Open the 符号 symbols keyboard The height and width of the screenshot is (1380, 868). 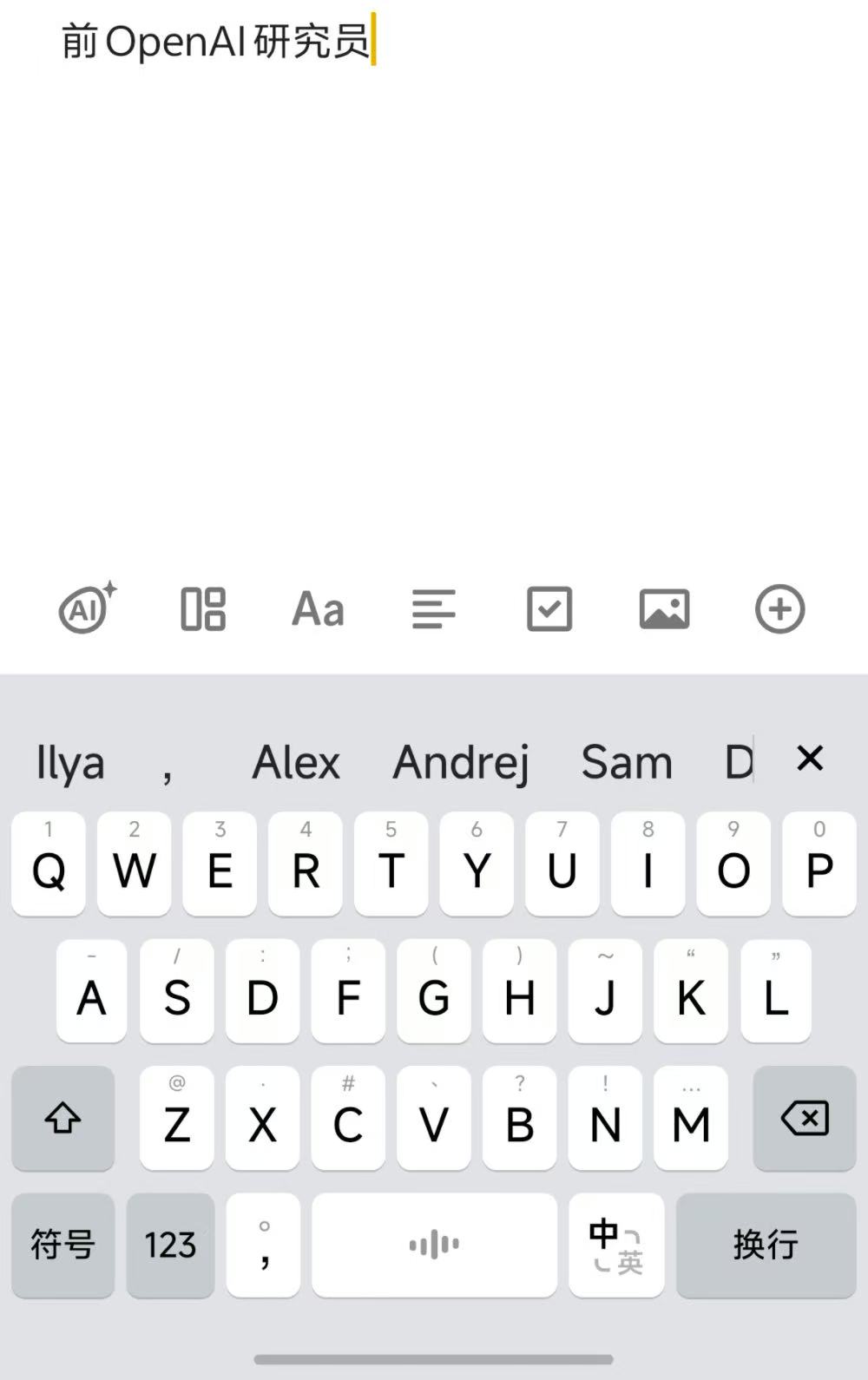62,1245
